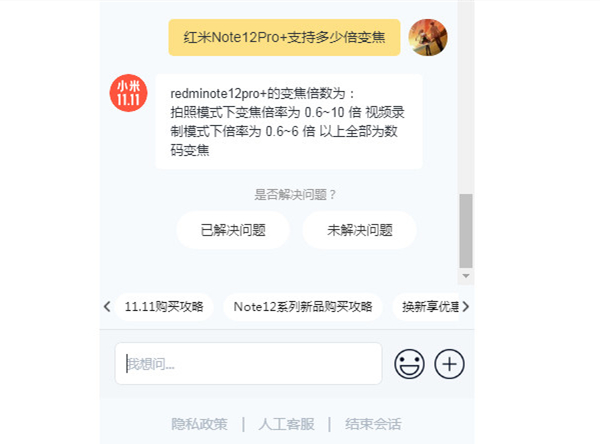Open the plus attachment menu
600x444 pixels.
pyautogui.click(x=449, y=364)
